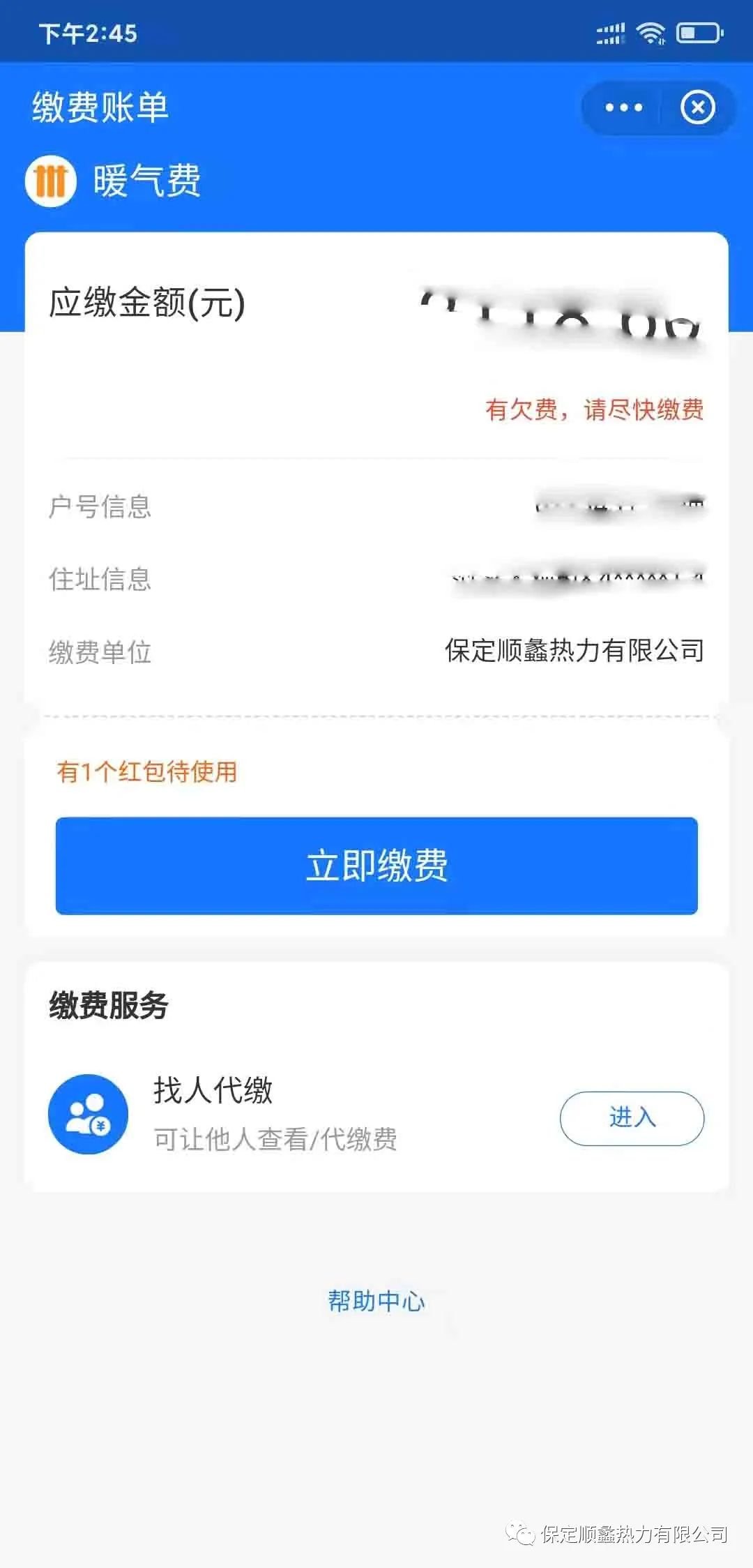Screen dimensions: 753x1568
Task: Close the mini program with X button
Action: 697,108
